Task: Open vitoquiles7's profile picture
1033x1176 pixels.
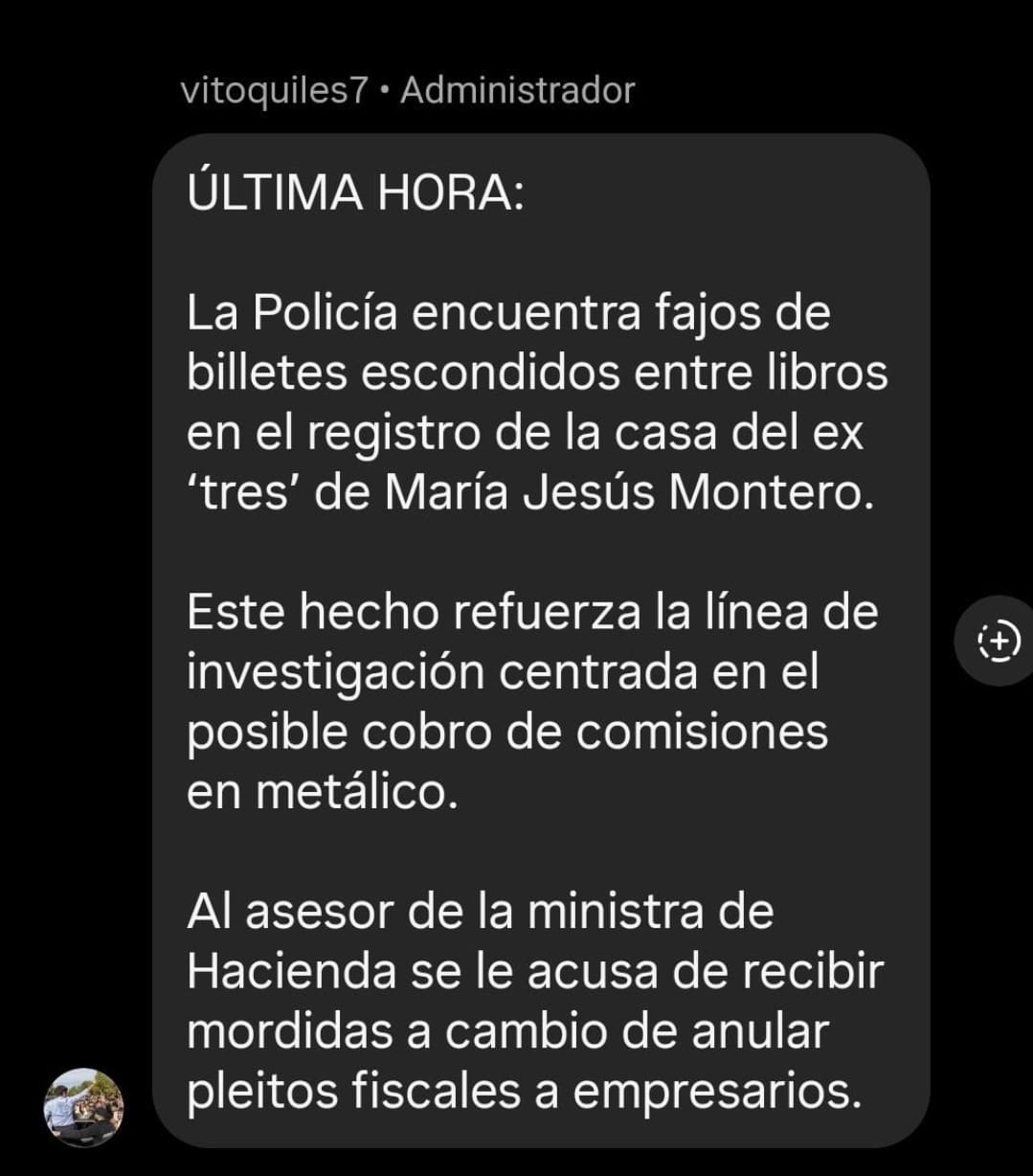Action: pyautogui.click(x=84, y=1107)
